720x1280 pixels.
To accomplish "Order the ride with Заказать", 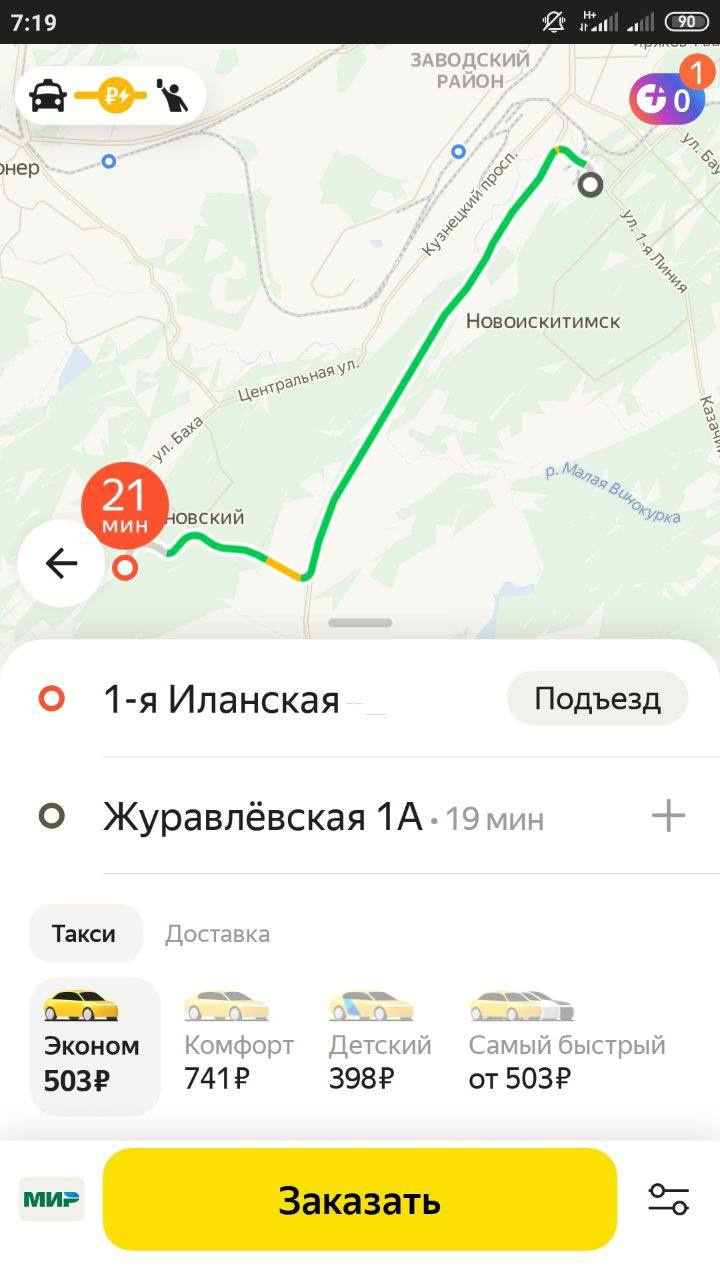I will pos(359,1200).
